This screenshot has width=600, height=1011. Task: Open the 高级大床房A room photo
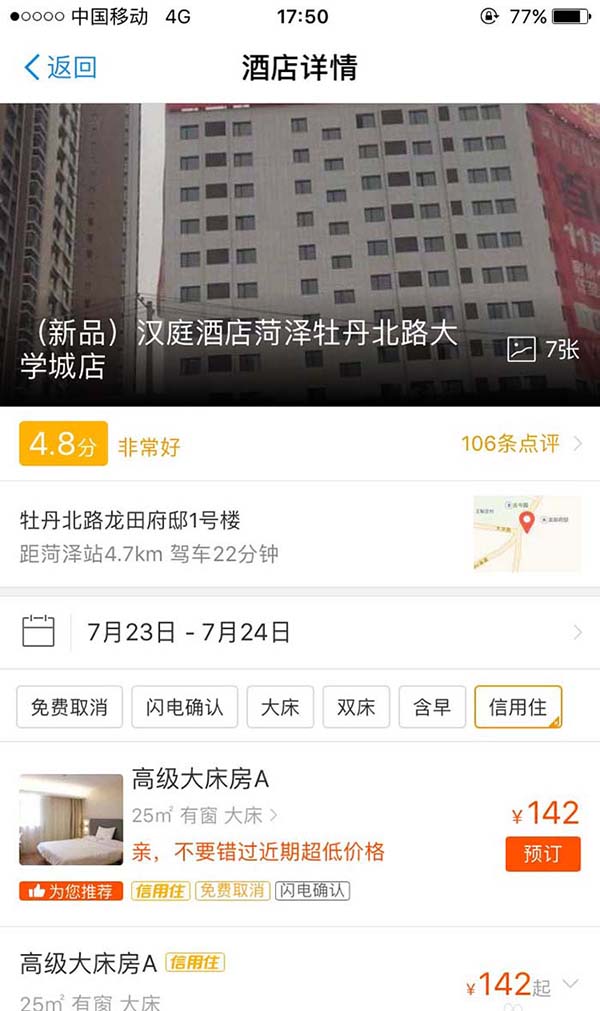point(71,819)
